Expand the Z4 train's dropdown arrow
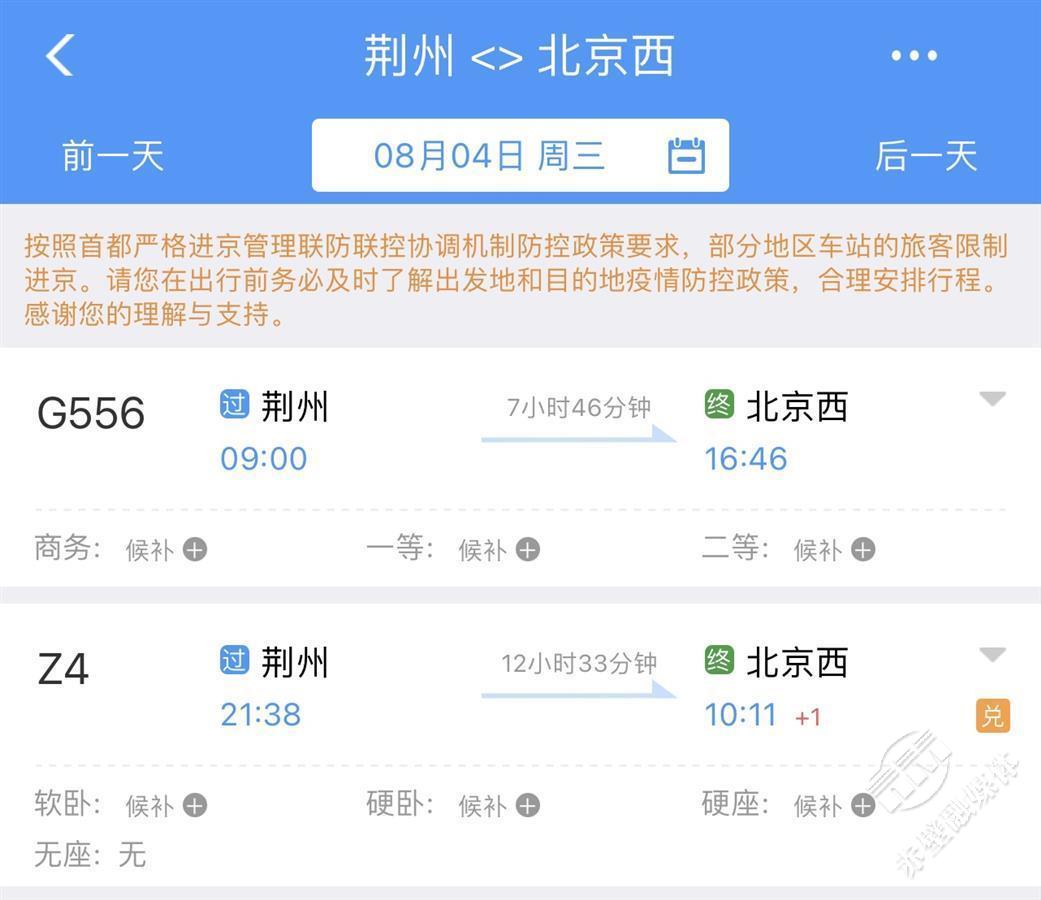The image size is (1041, 900). (991, 655)
